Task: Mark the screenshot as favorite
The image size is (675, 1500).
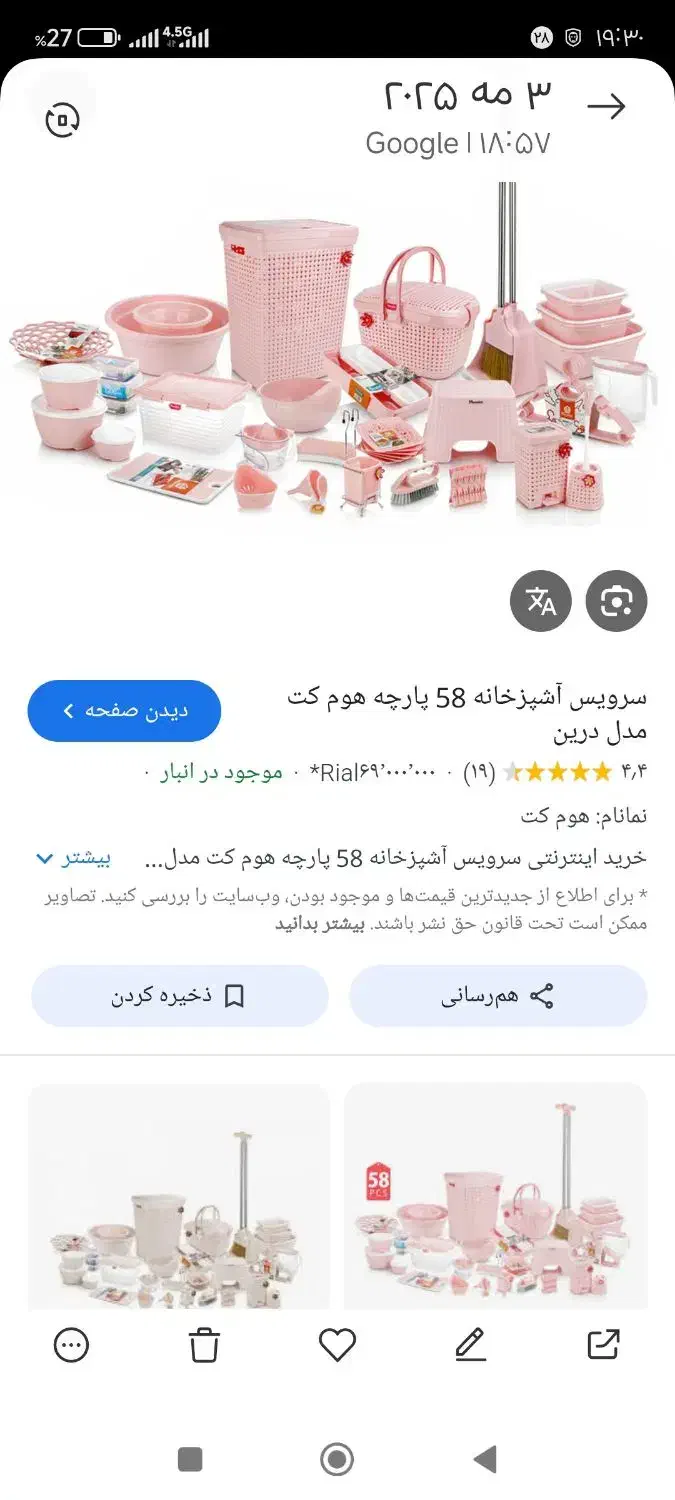Action: tap(337, 1345)
